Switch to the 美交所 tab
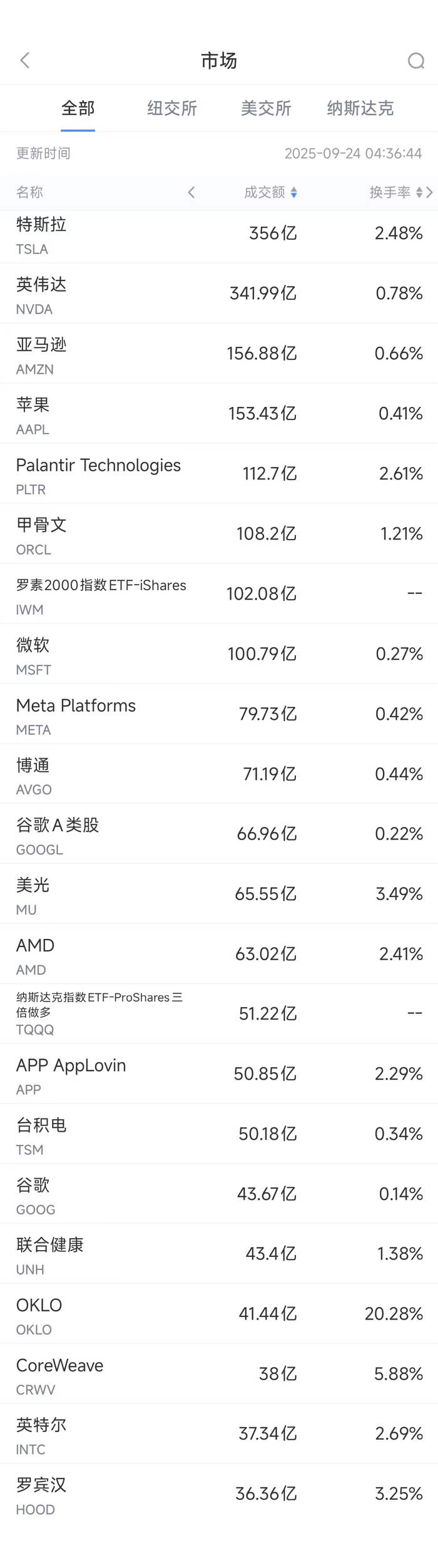438x1568 pixels. 266,108
